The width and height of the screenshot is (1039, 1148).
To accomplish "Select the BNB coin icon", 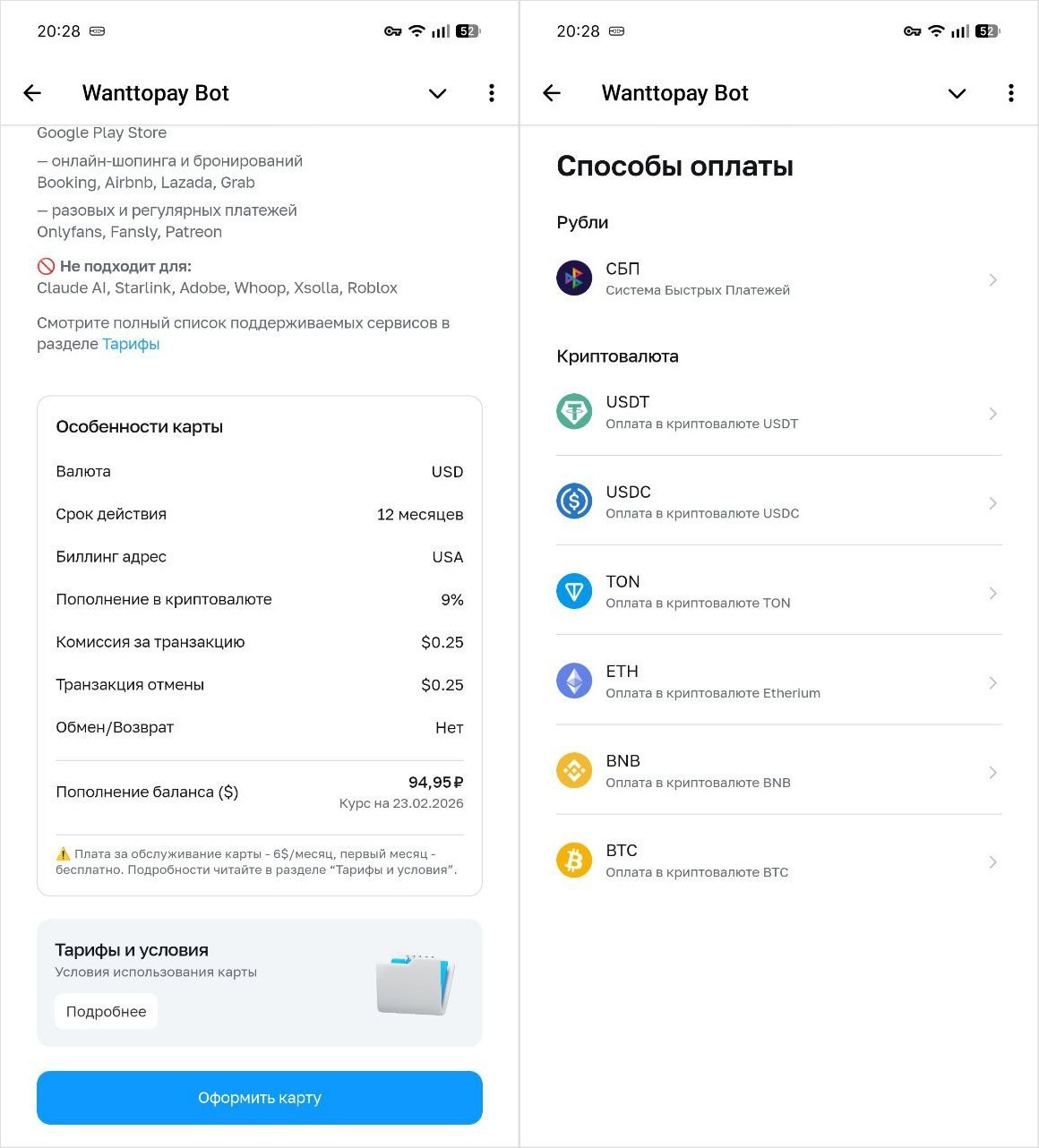I will 574,770.
